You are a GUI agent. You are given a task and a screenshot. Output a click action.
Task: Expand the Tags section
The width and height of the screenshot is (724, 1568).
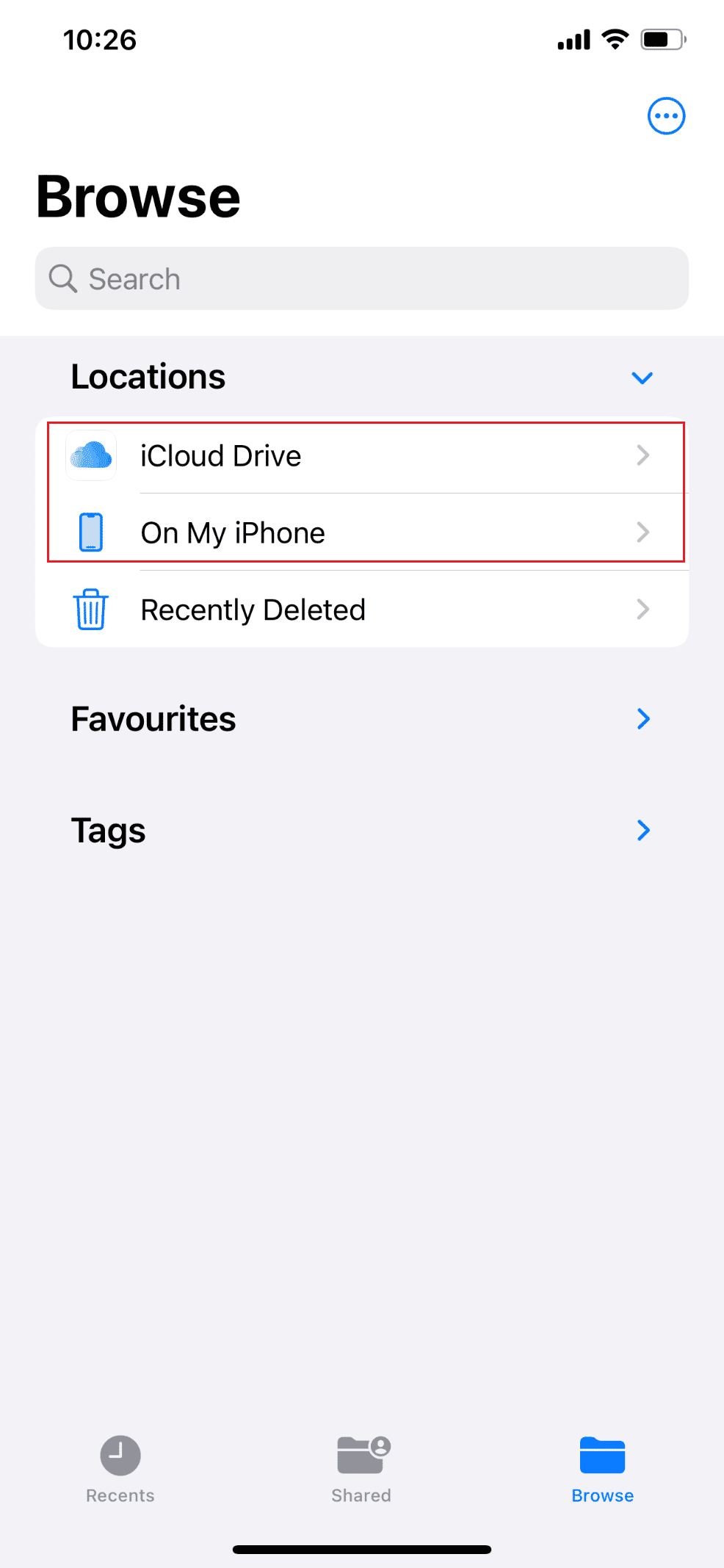[643, 831]
